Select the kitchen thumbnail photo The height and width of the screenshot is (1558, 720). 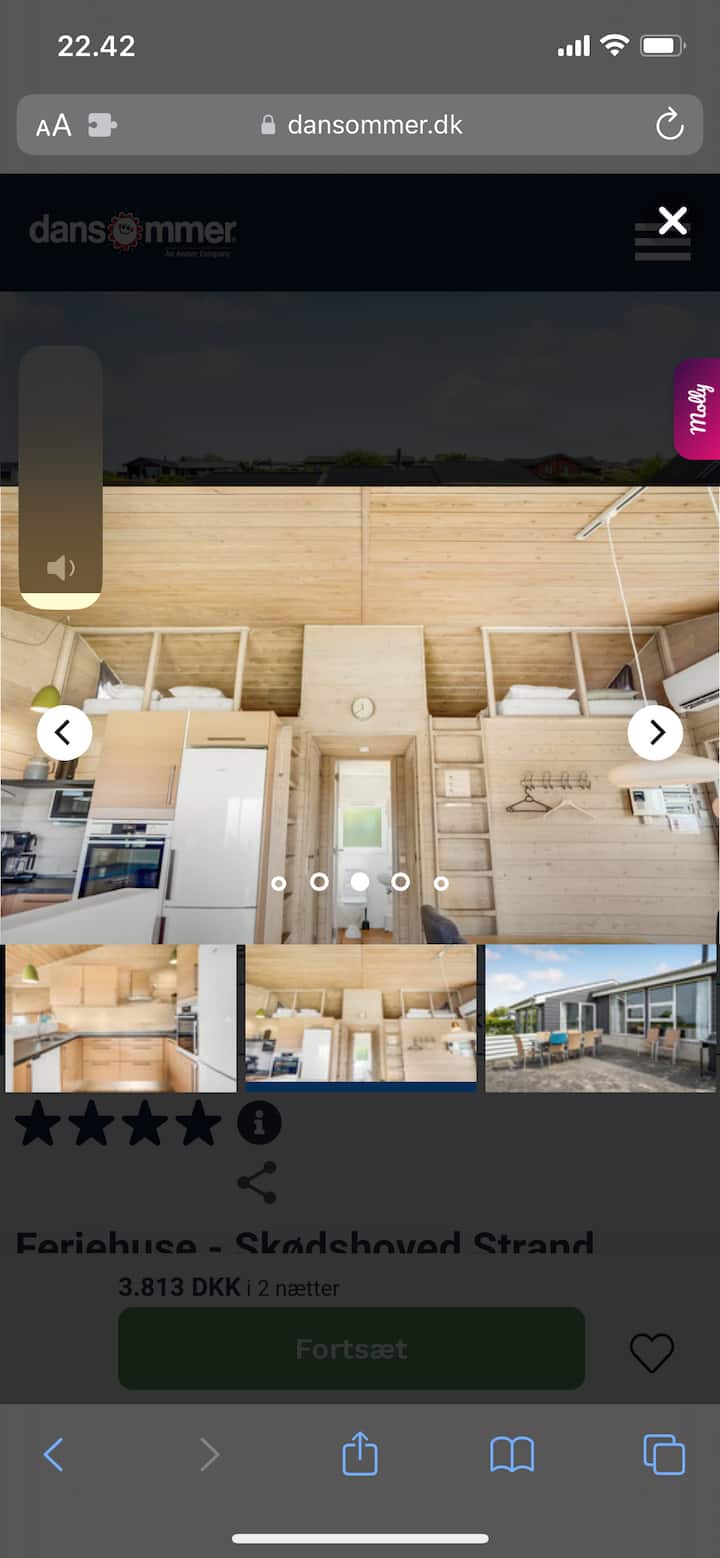pyautogui.click(x=120, y=1018)
